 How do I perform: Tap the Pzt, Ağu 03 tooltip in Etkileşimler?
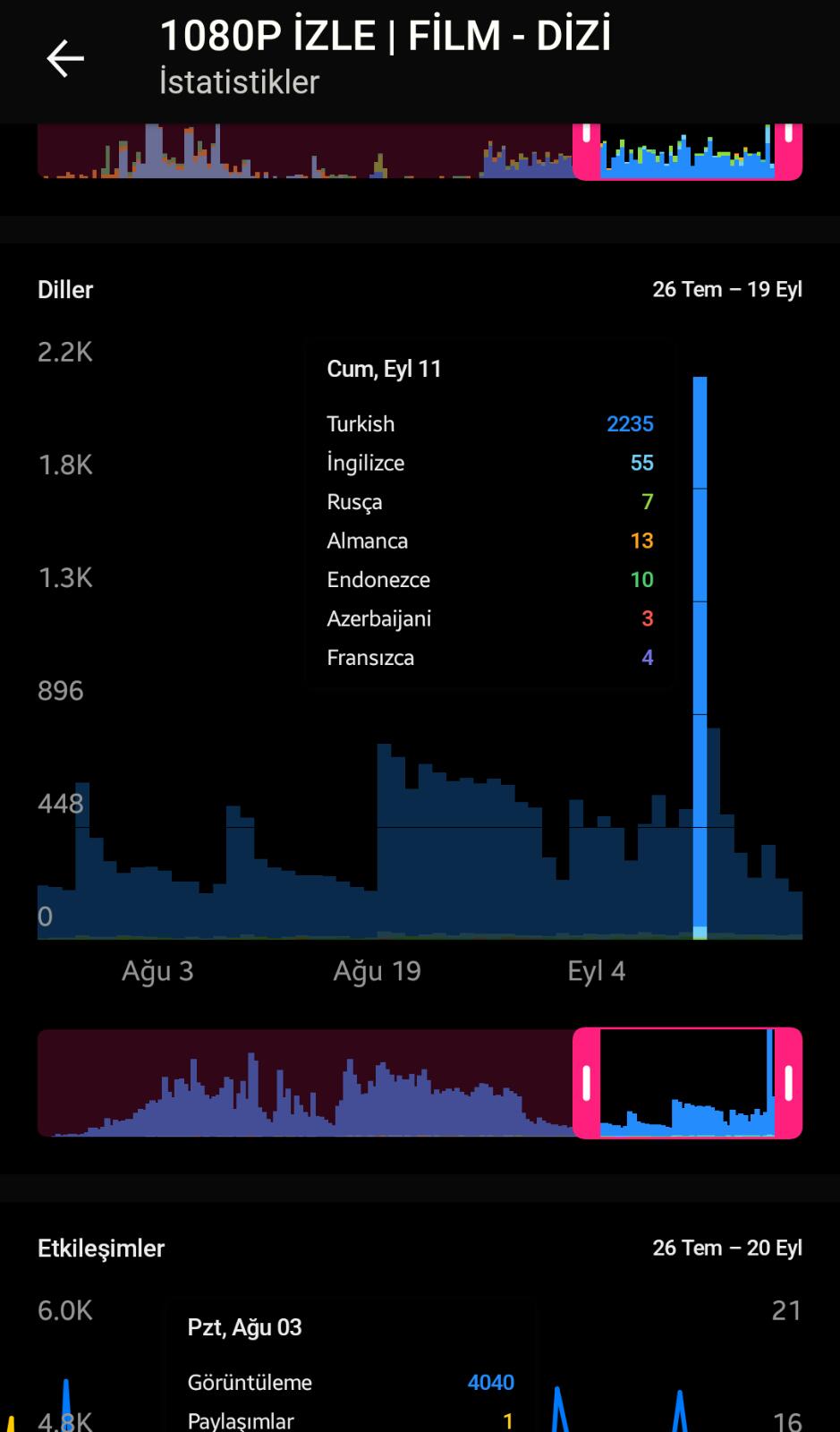[x=351, y=1367]
